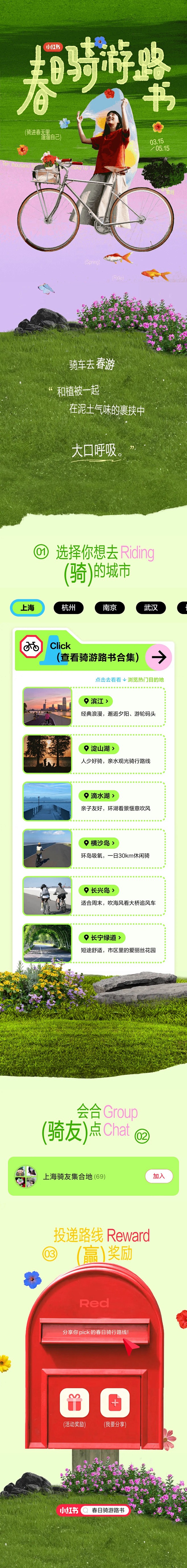
Task: Switch to the 南京 city tab
Action: pyautogui.click(x=110, y=607)
